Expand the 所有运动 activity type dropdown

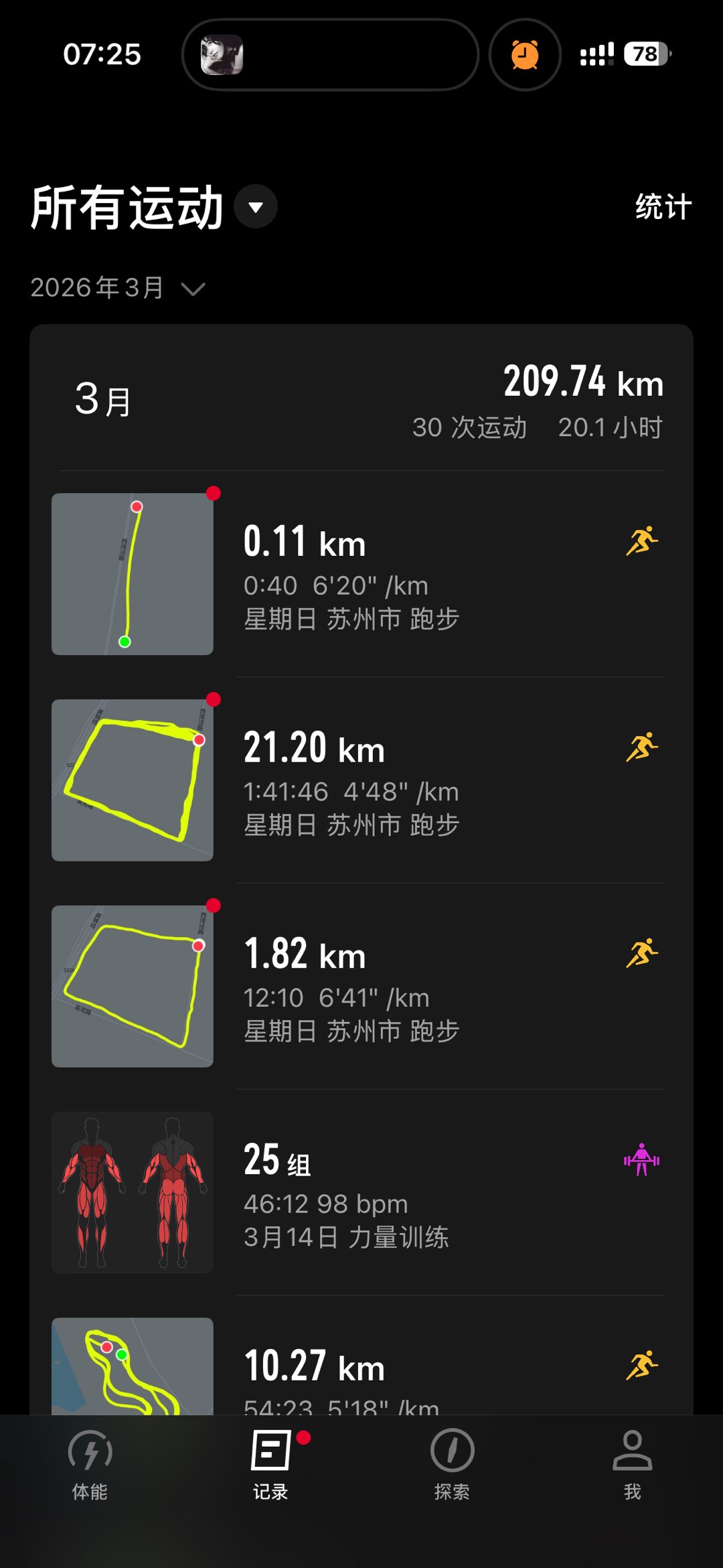pos(256,207)
